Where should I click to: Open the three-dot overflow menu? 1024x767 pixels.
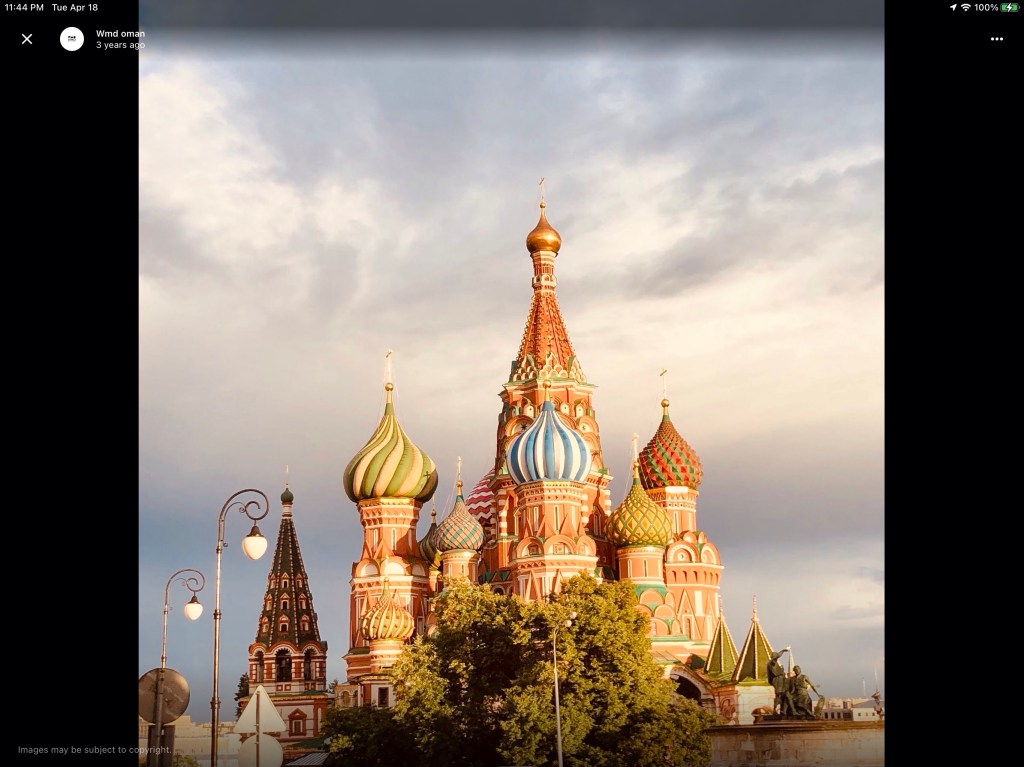pos(996,39)
